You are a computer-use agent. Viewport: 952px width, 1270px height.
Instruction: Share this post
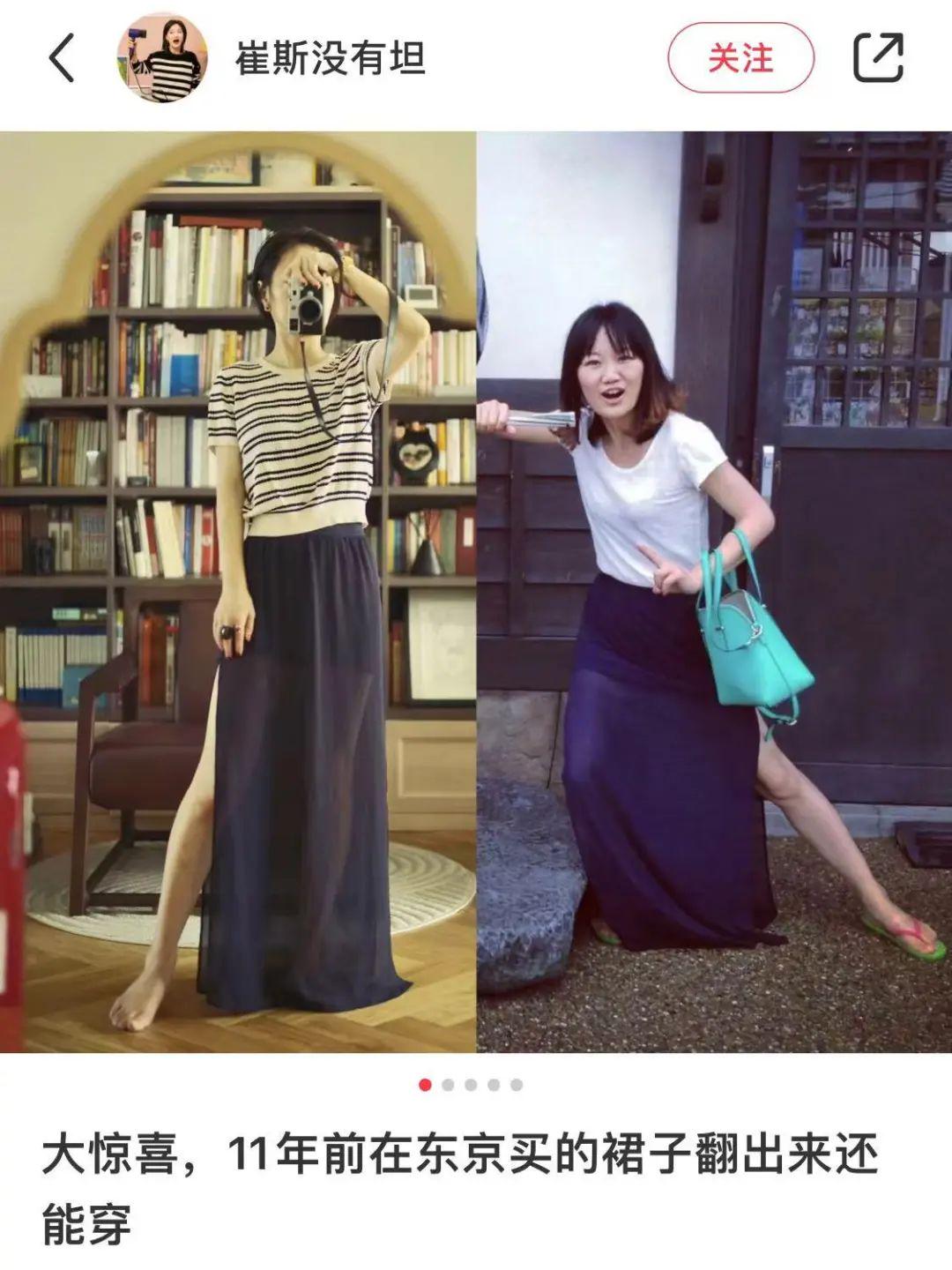878,58
